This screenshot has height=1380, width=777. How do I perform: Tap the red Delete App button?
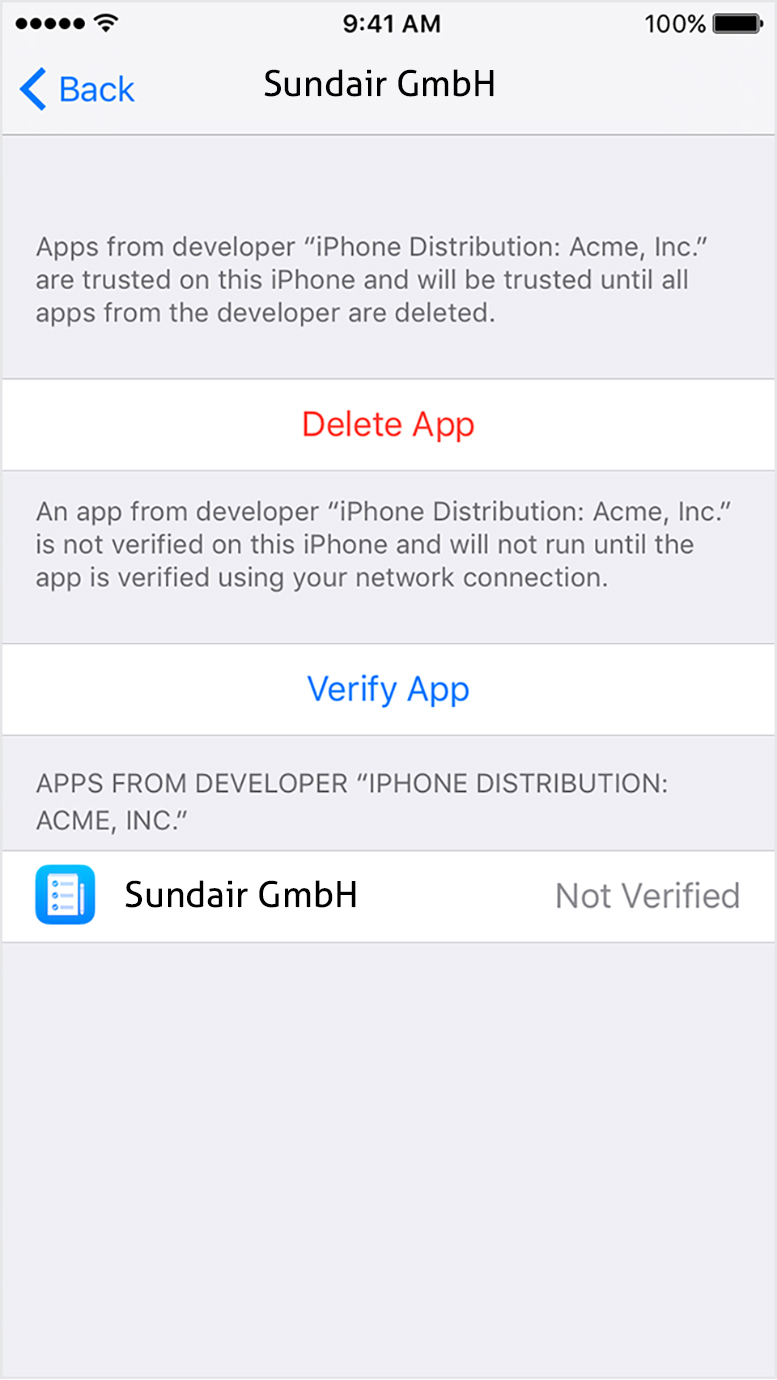(x=388, y=424)
